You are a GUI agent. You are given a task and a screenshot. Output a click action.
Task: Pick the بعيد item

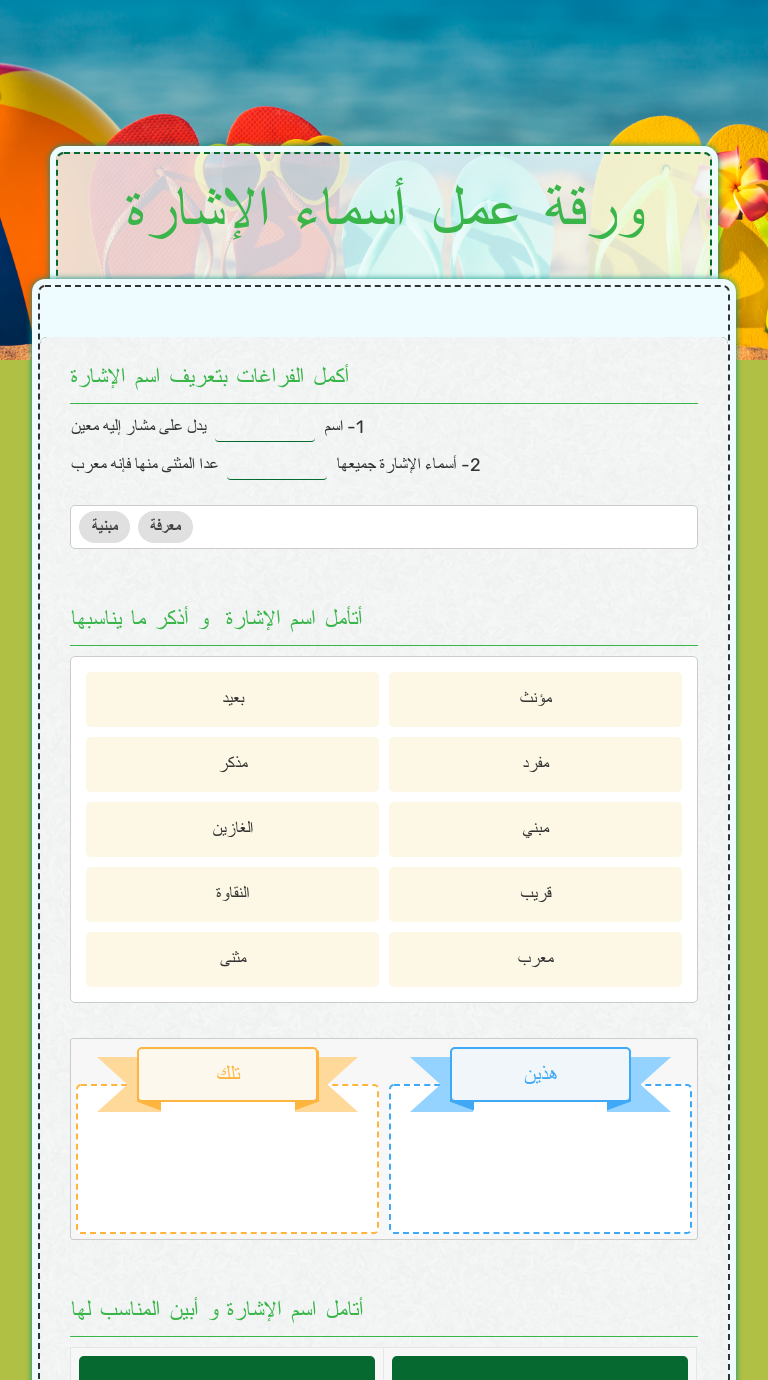pyautogui.click(x=232, y=699)
